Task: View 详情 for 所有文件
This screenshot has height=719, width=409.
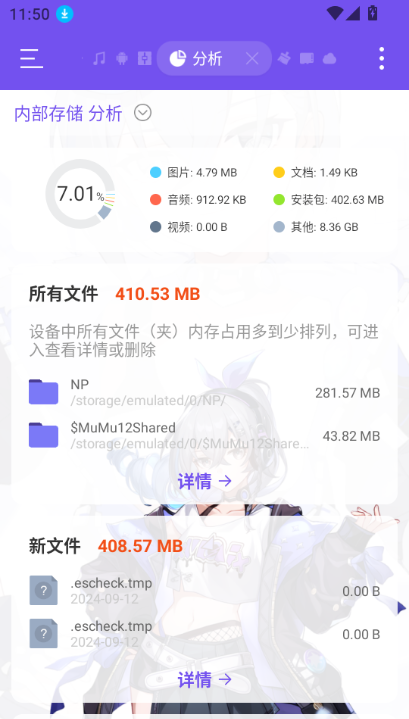Action: [x=204, y=481]
